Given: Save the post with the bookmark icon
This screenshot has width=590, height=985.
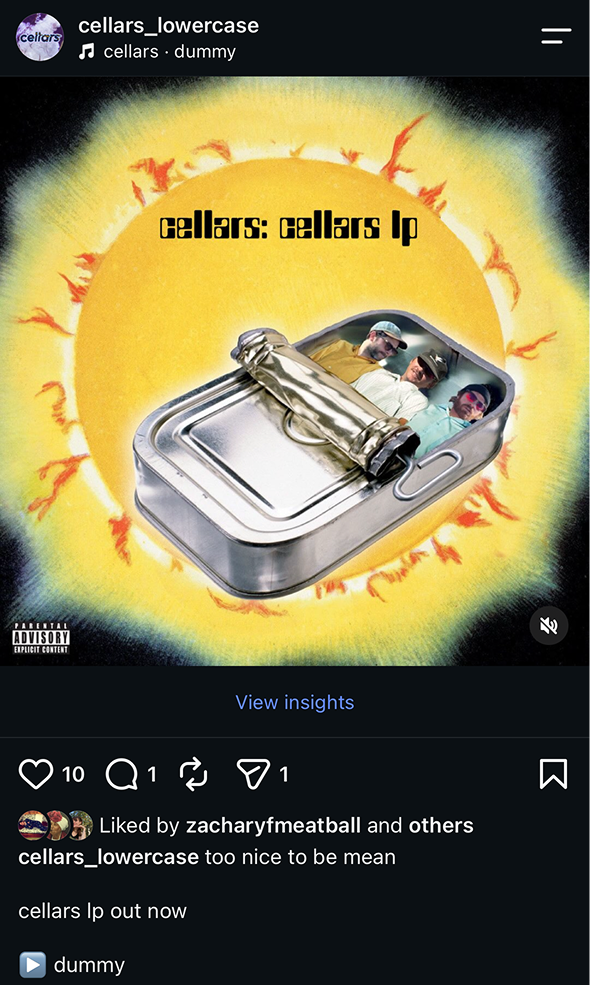Looking at the screenshot, I should point(554,774).
